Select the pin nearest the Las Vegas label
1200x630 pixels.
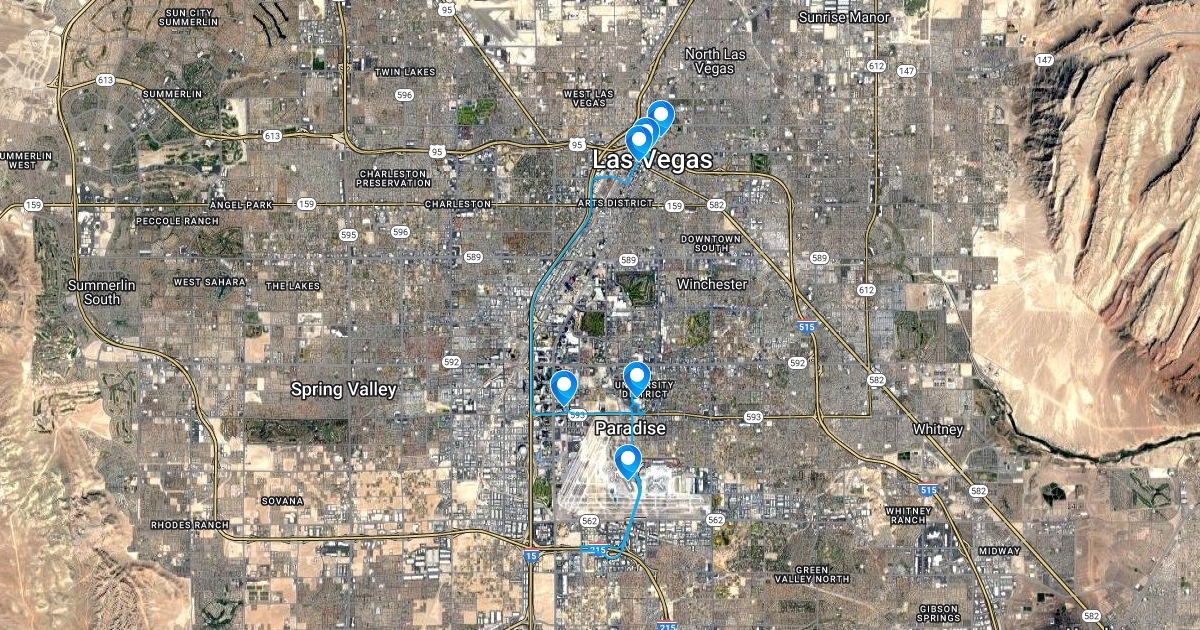(x=638, y=140)
